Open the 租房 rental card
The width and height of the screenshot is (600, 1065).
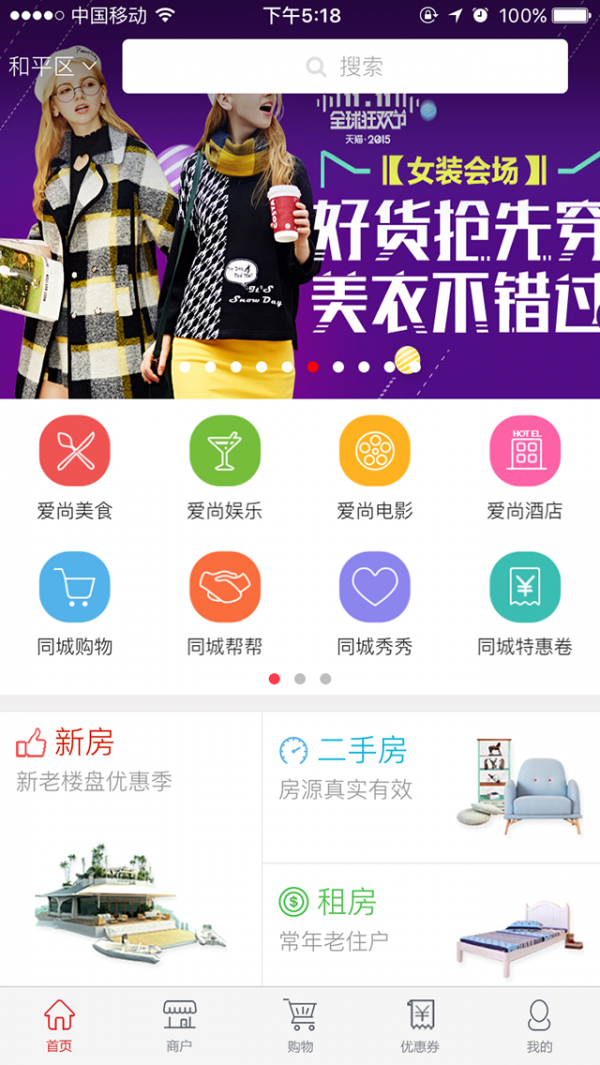(x=430, y=925)
